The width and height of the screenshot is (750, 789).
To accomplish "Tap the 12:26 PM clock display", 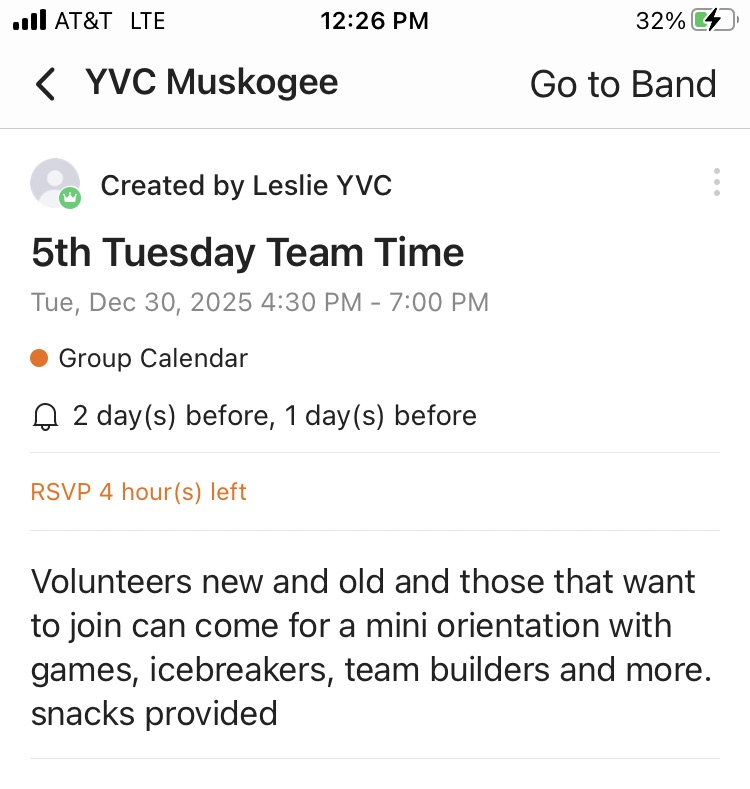I will 375,19.
